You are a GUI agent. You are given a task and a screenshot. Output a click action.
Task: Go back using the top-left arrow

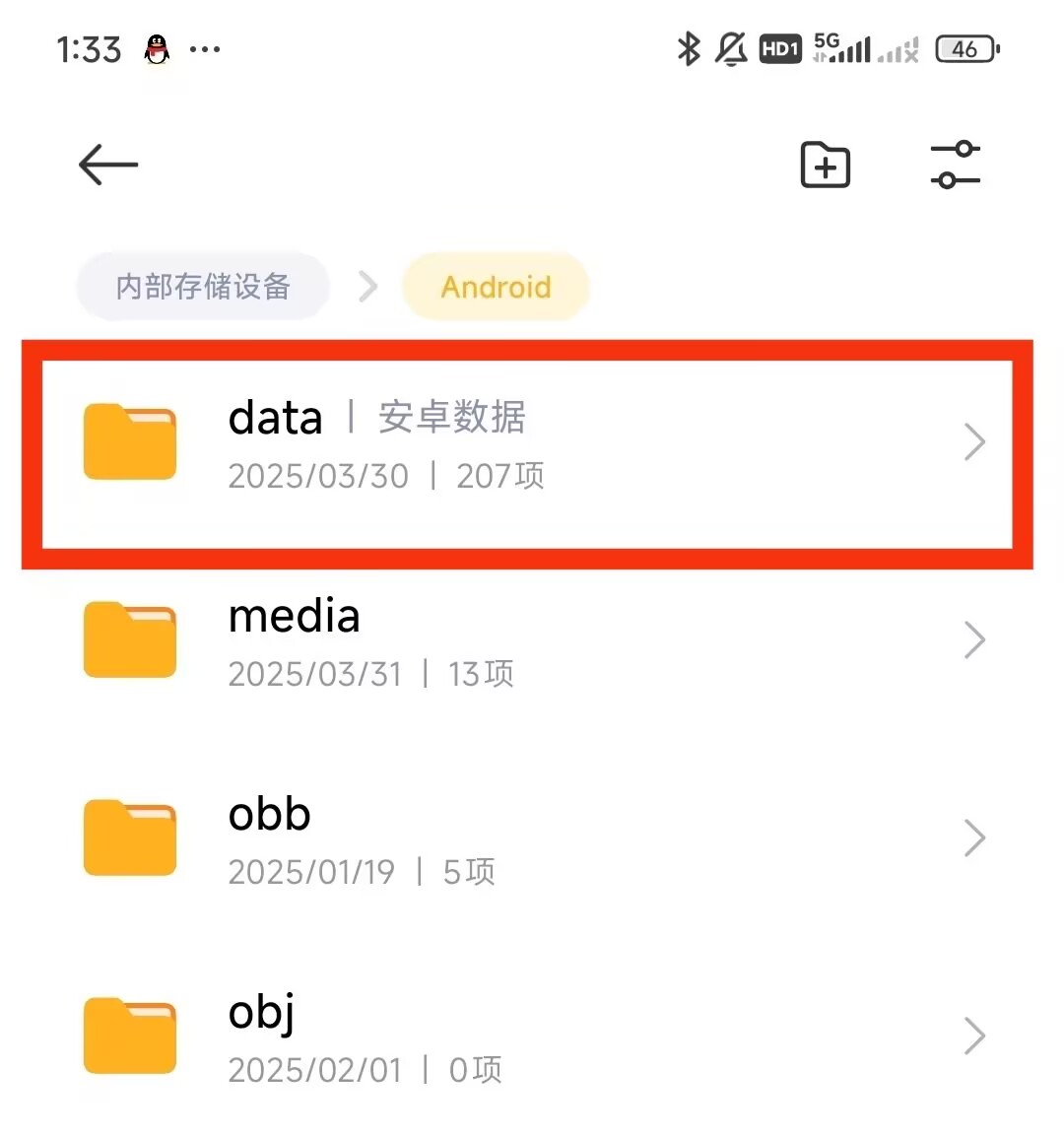pyautogui.click(x=108, y=165)
